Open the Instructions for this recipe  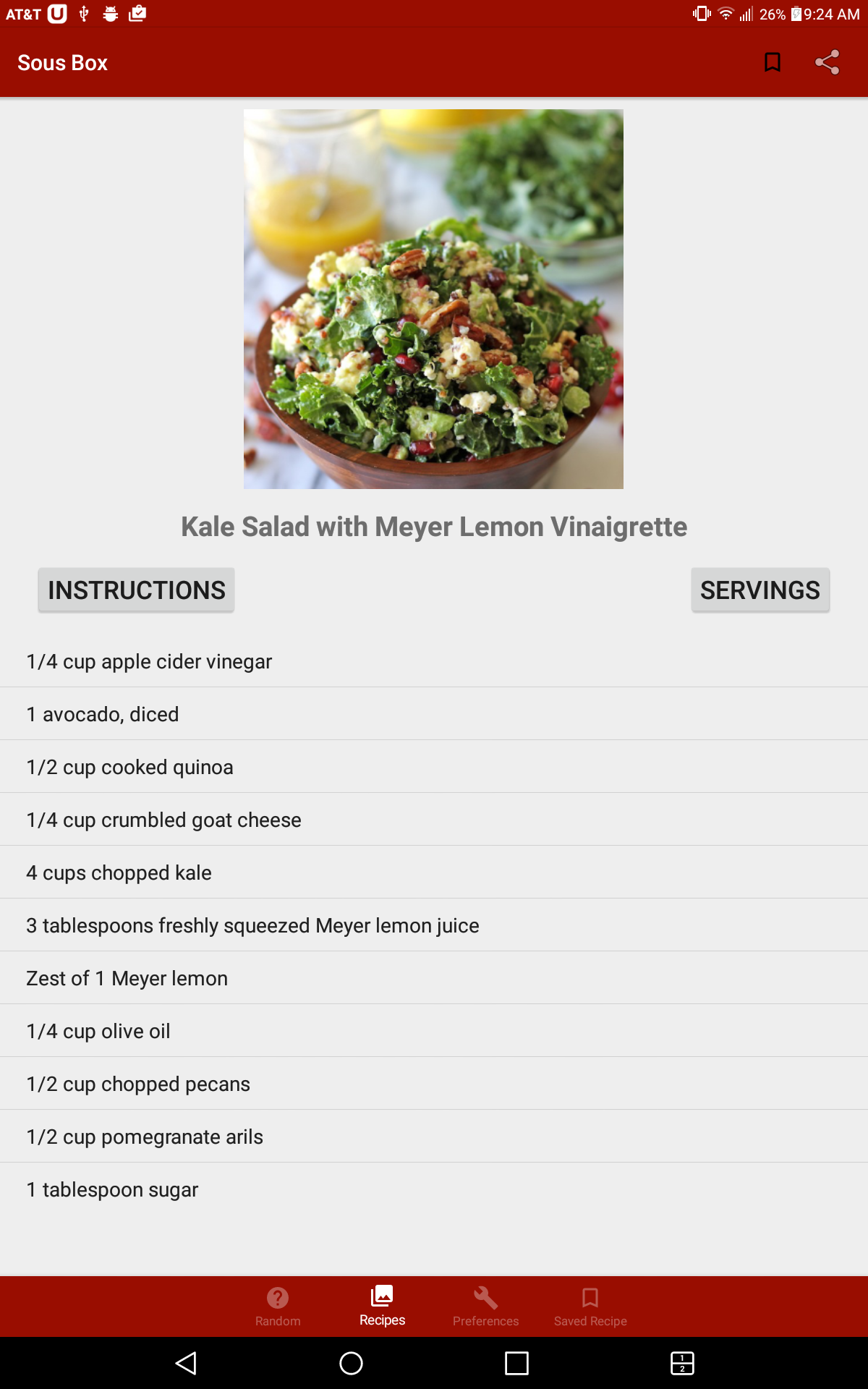click(136, 590)
